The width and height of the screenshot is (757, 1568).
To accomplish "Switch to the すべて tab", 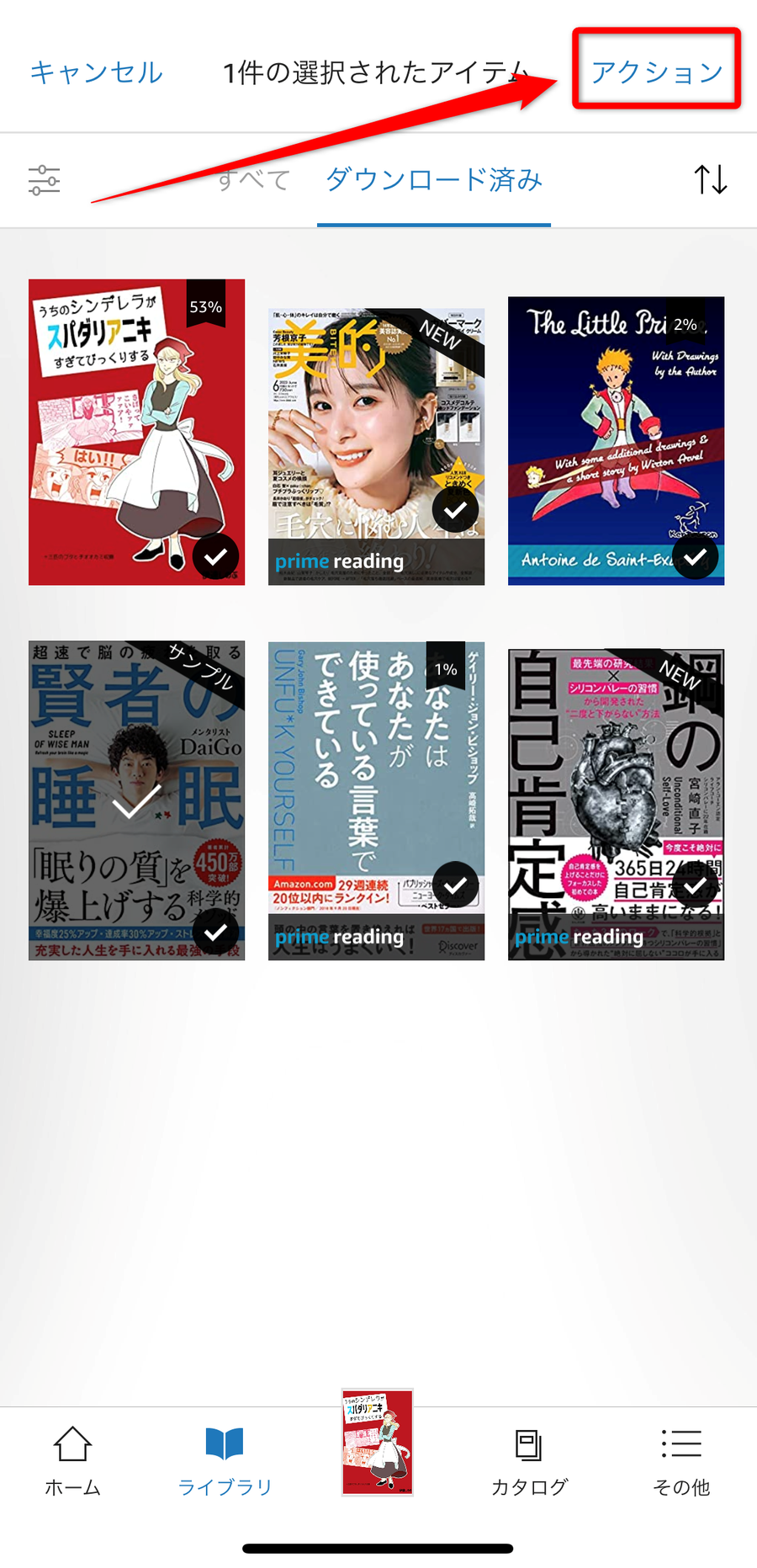I will click(253, 180).
